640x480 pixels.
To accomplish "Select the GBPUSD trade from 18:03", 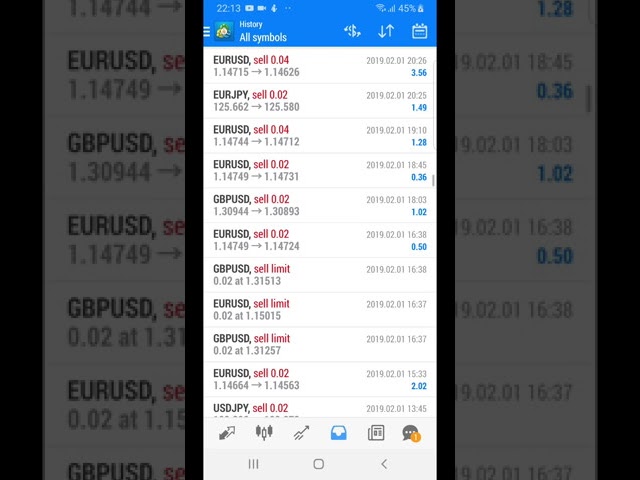I will coord(319,206).
